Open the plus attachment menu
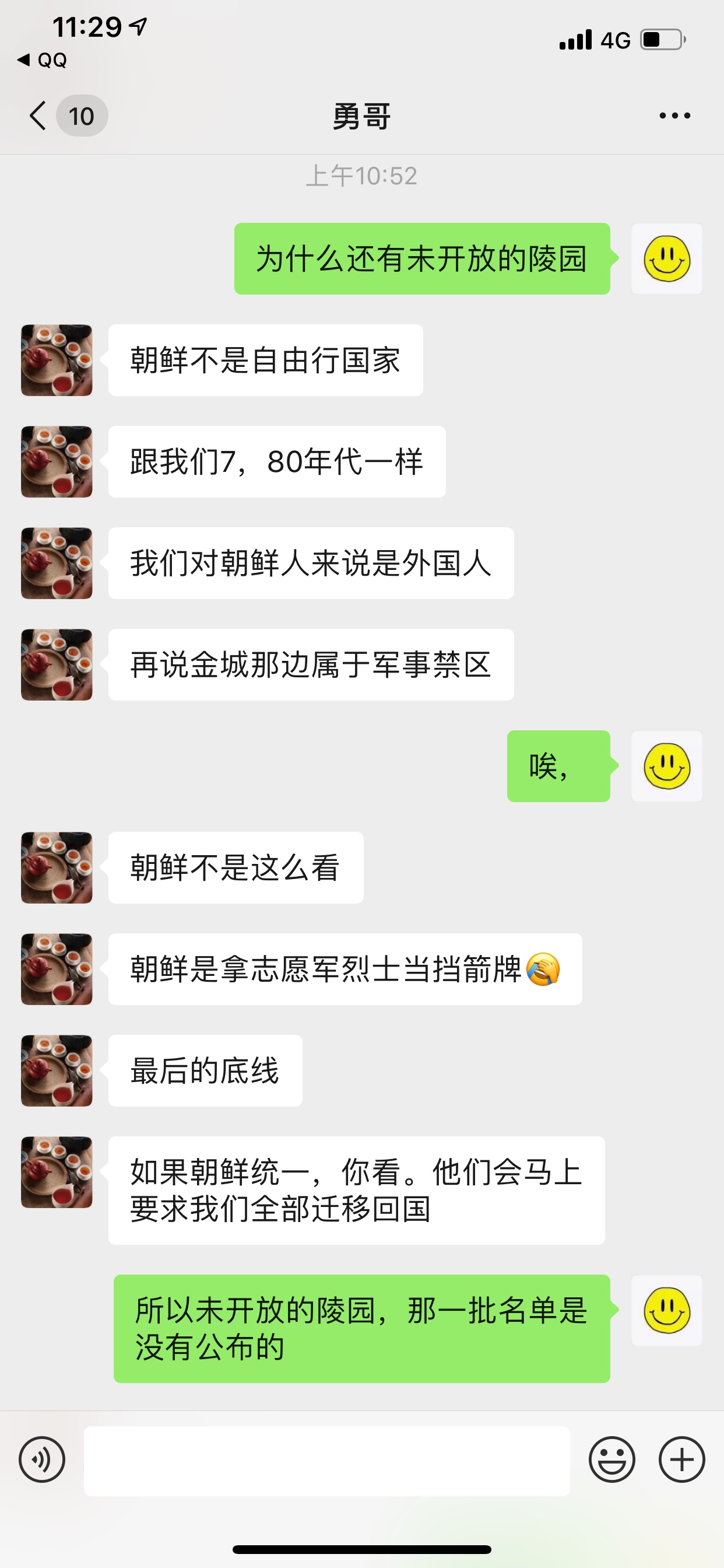 click(681, 1459)
